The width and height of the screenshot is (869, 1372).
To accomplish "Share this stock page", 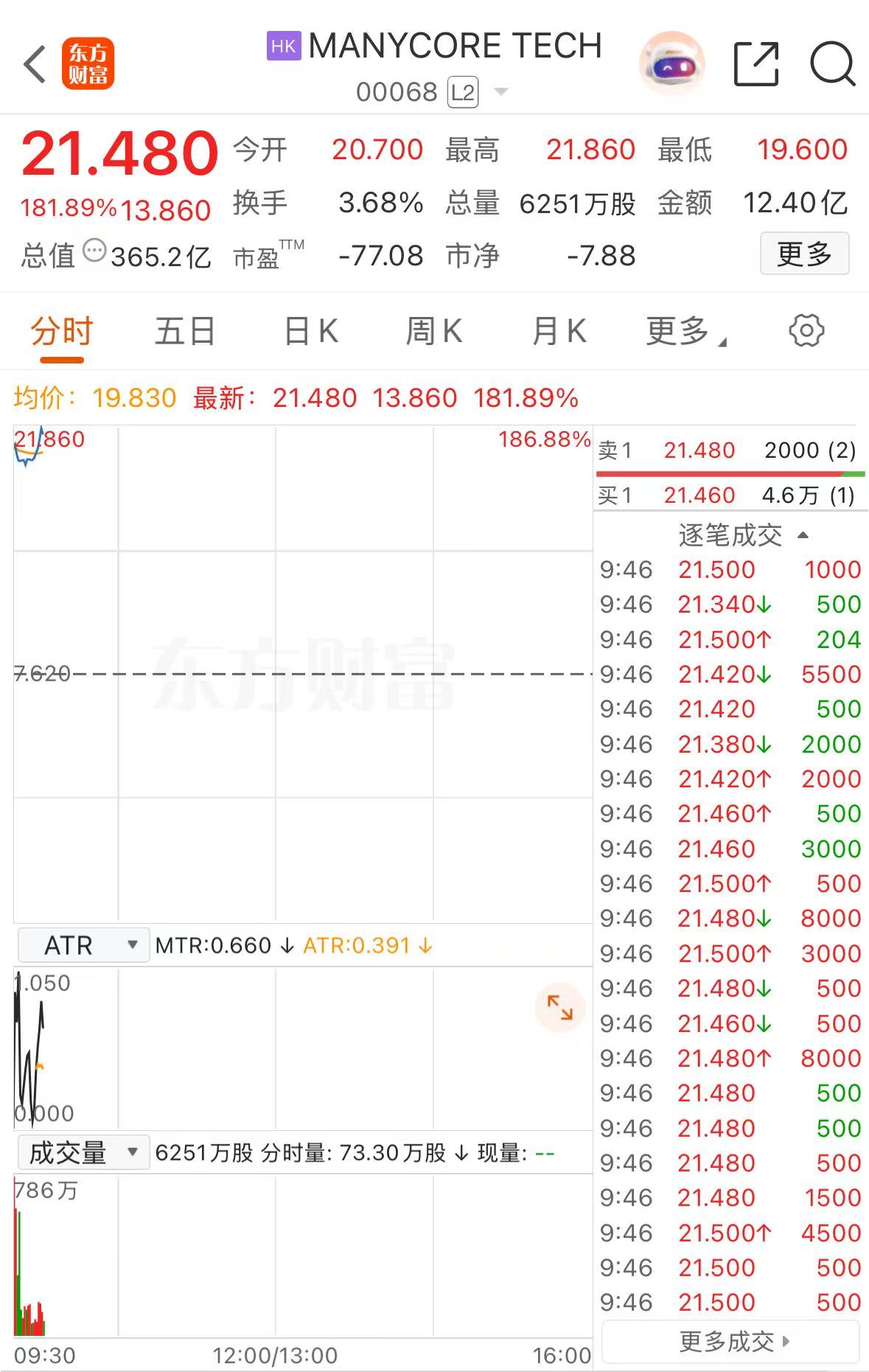I will 756,65.
